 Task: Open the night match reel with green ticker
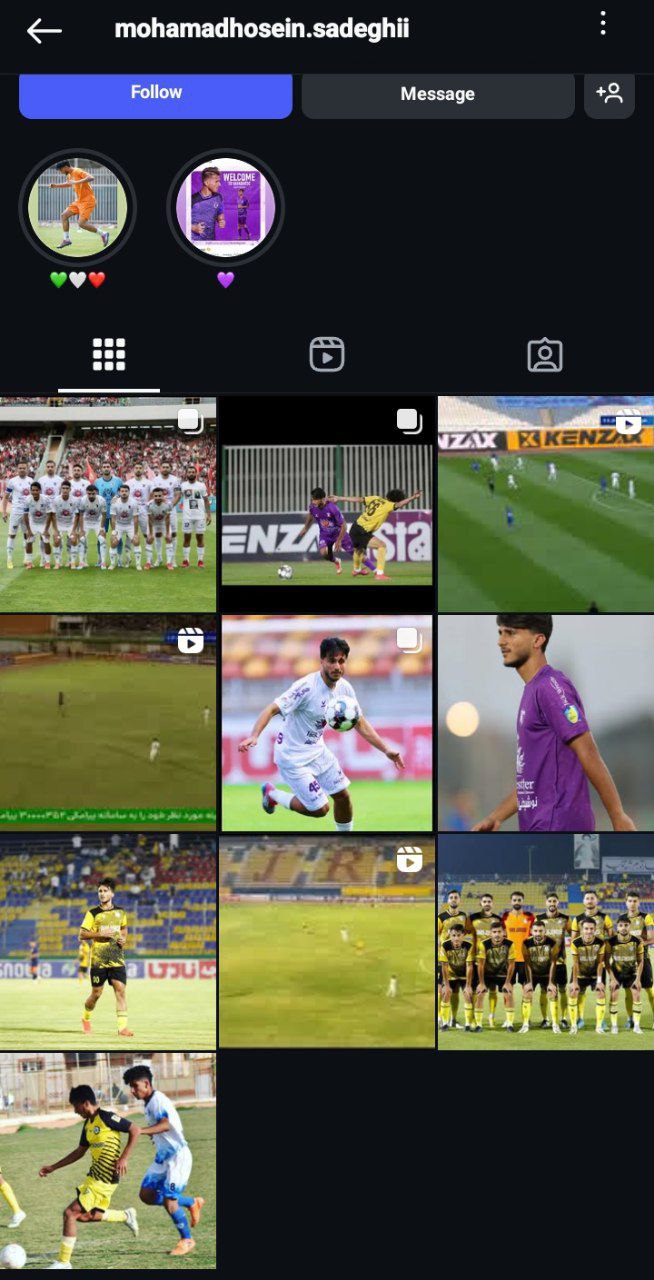(x=108, y=723)
